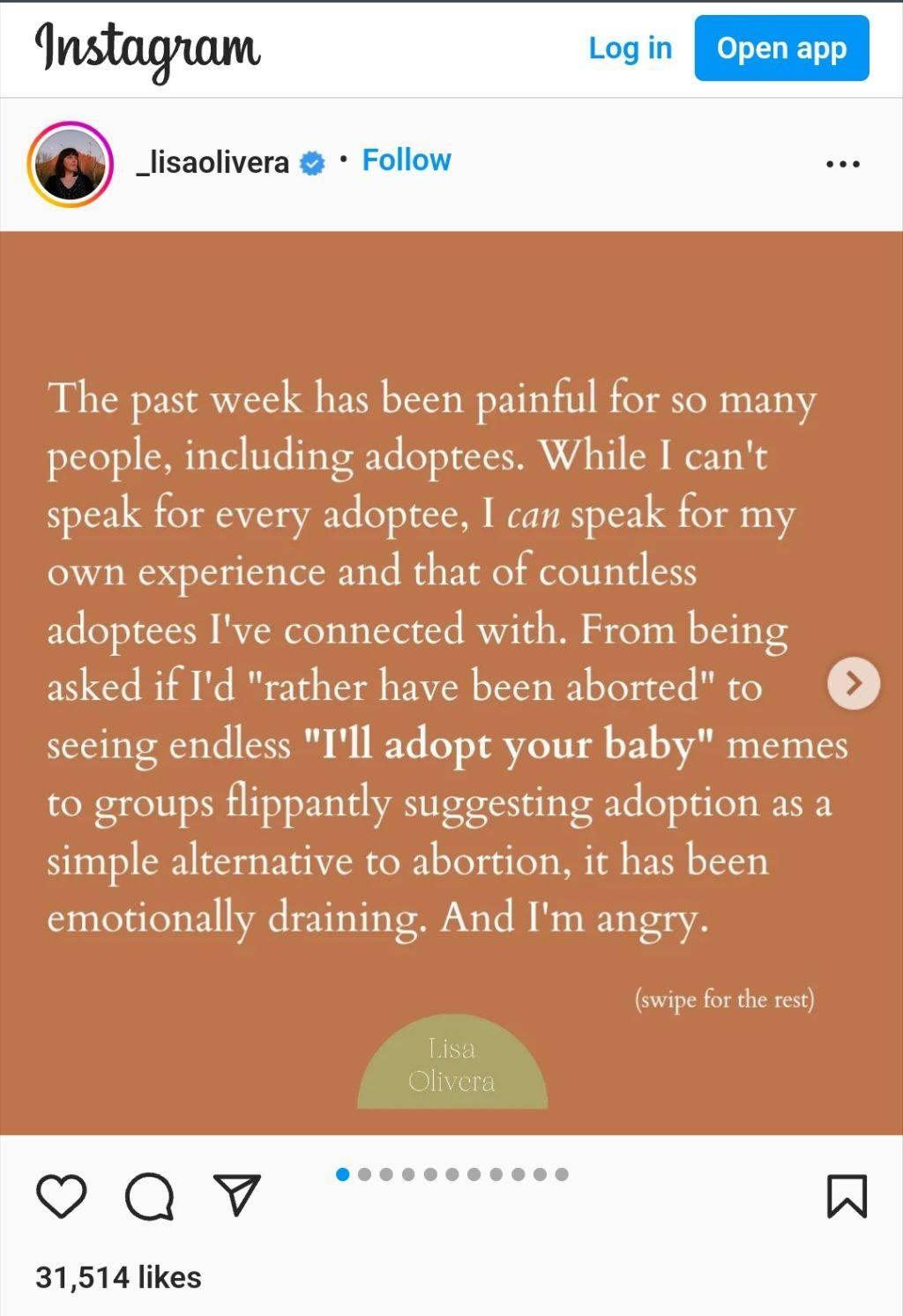903x1316 pixels.
Task: Save the post using the bookmark icon
Action: tap(845, 1195)
